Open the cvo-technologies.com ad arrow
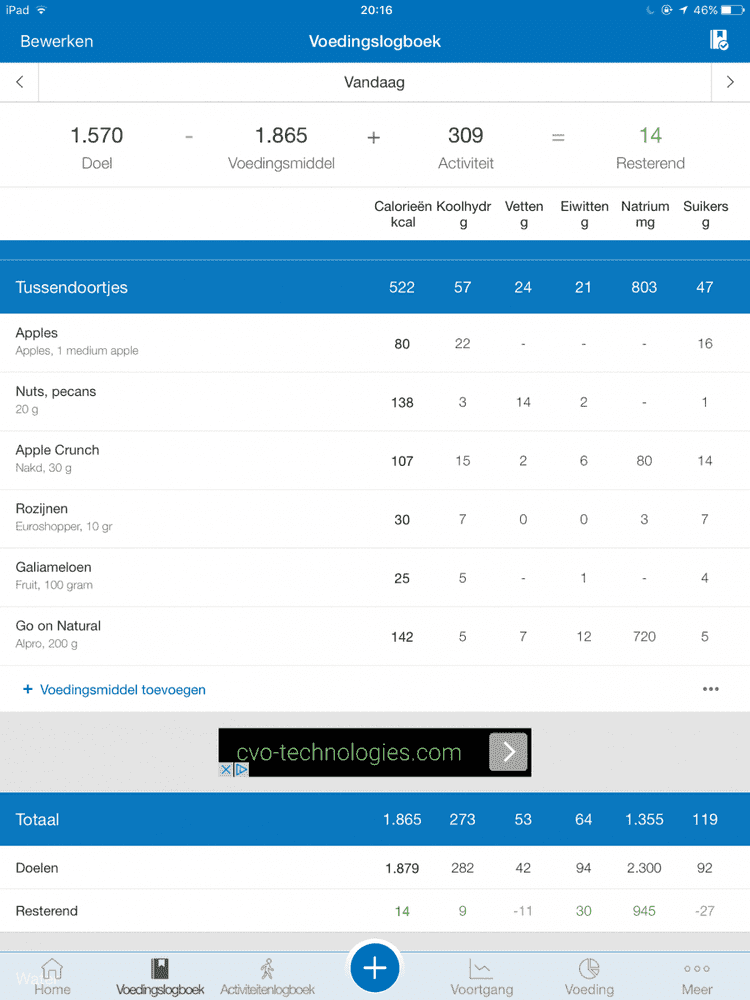The width and height of the screenshot is (750, 1000). pyautogui.click(x=508, y=752)
